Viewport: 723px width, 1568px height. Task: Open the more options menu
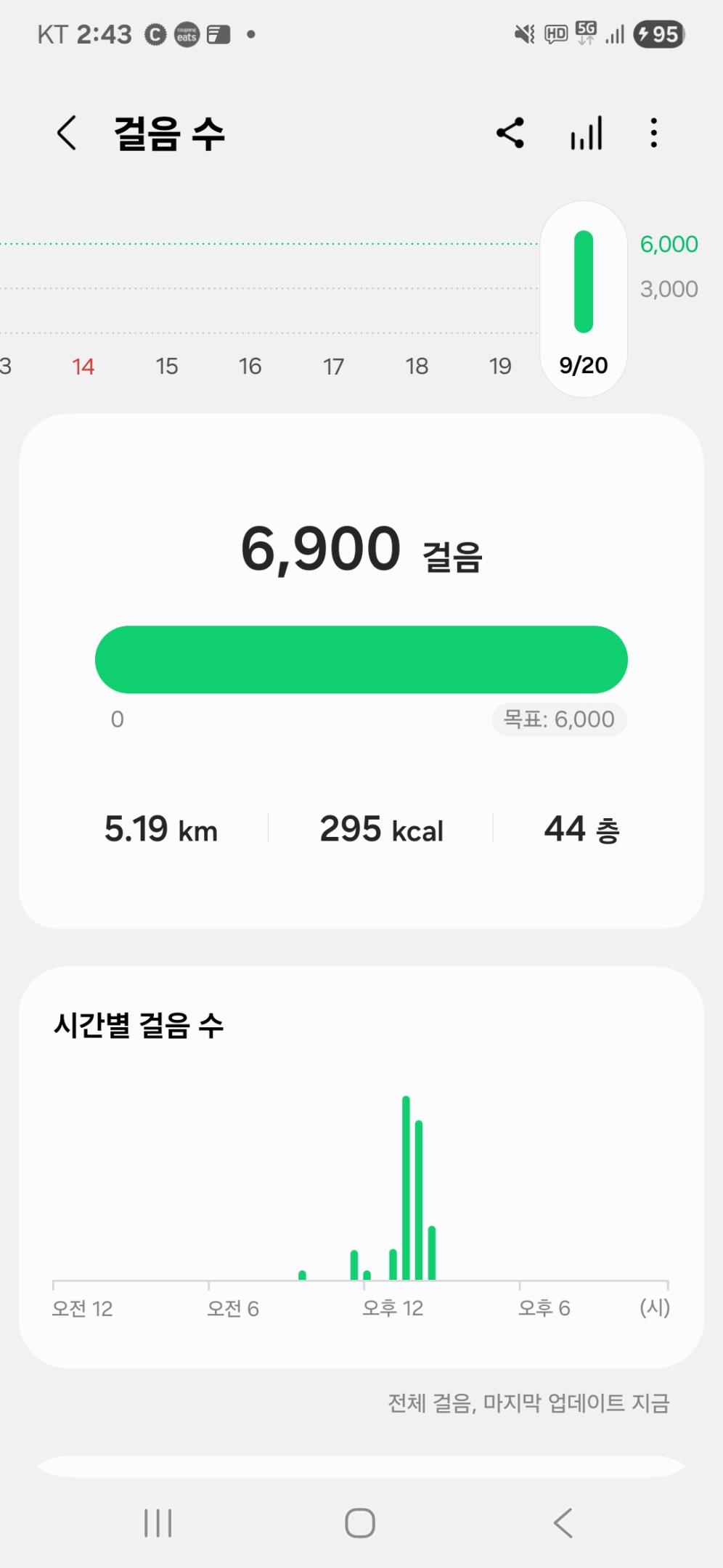[654, 134]
